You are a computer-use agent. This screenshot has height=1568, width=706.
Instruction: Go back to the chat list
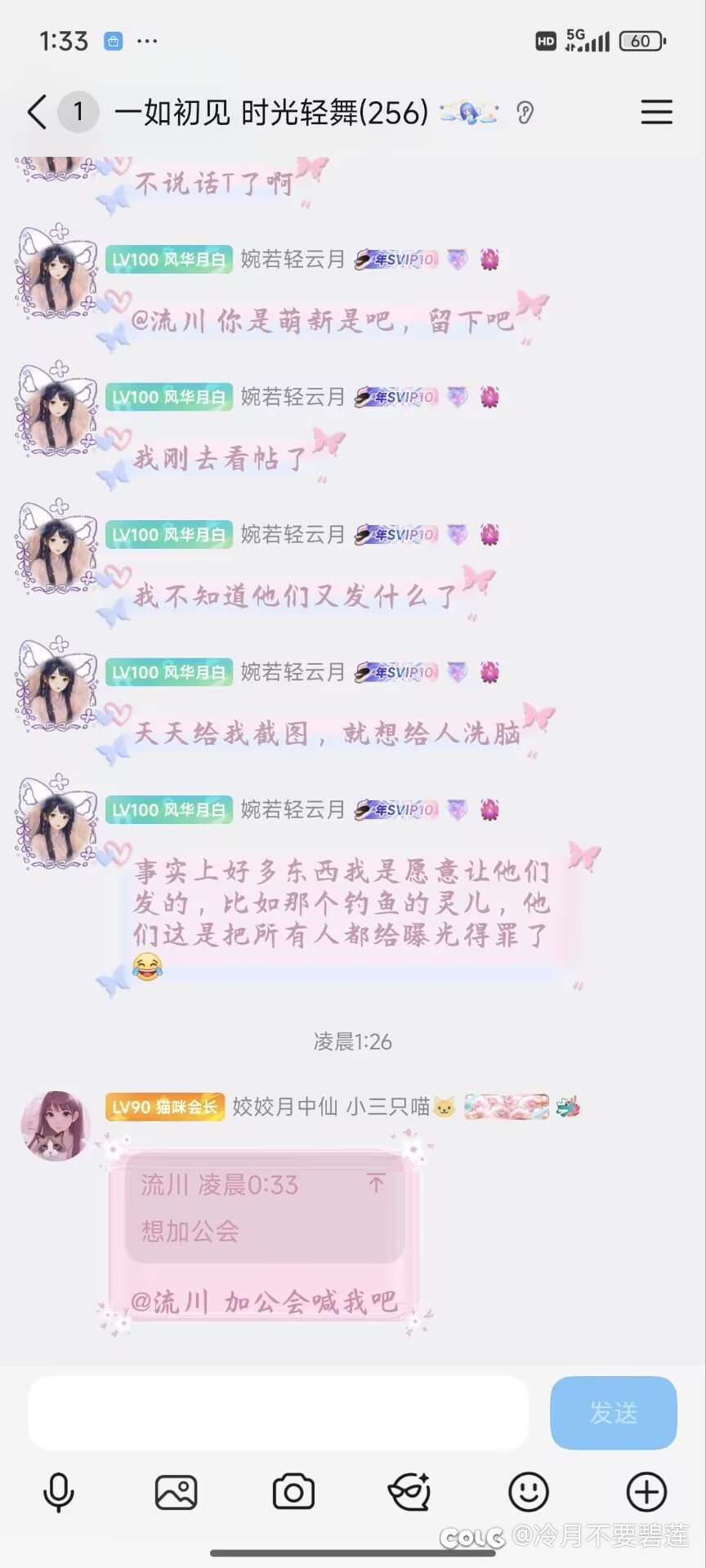(x=37, y=112)
